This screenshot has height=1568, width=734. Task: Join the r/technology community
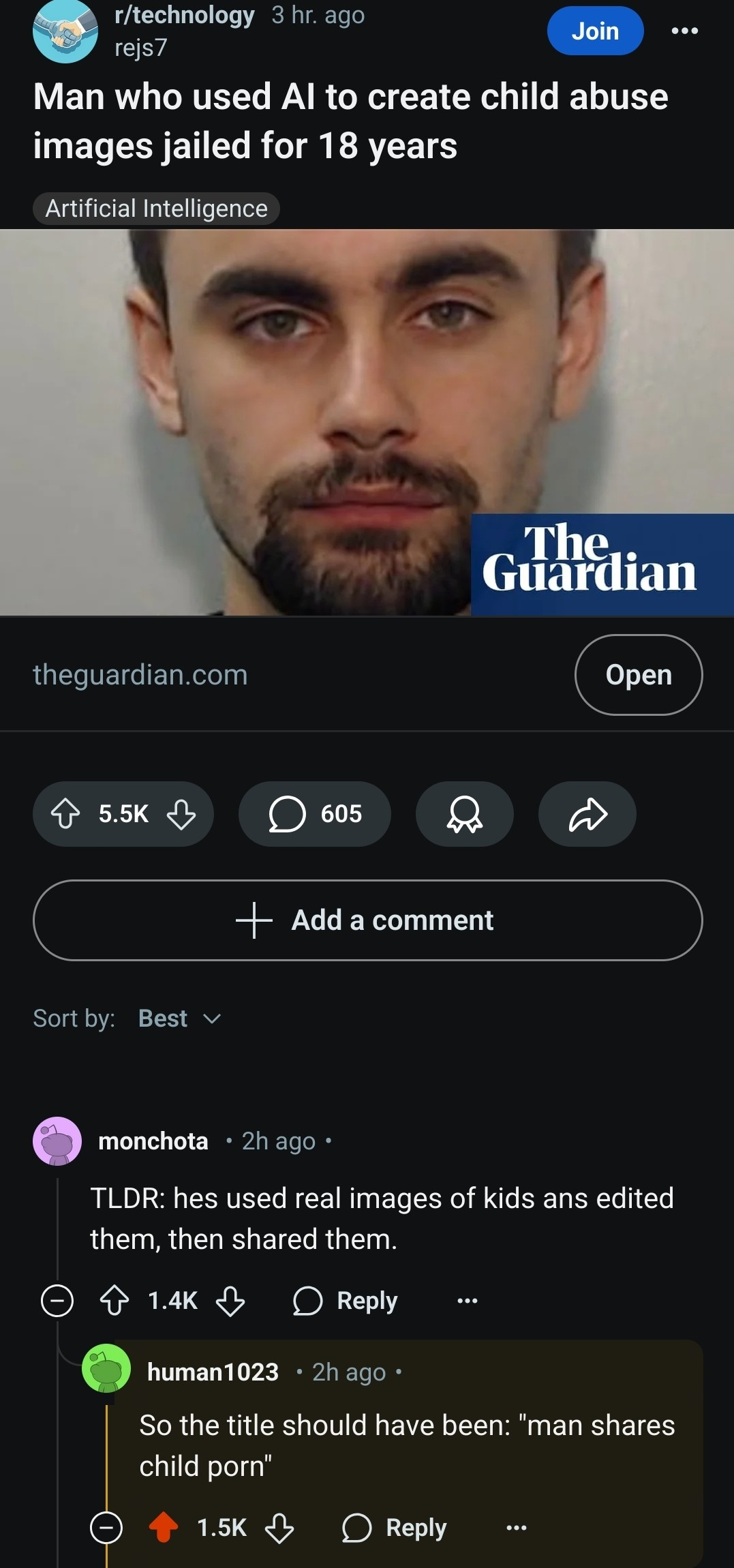coord(595,31)
